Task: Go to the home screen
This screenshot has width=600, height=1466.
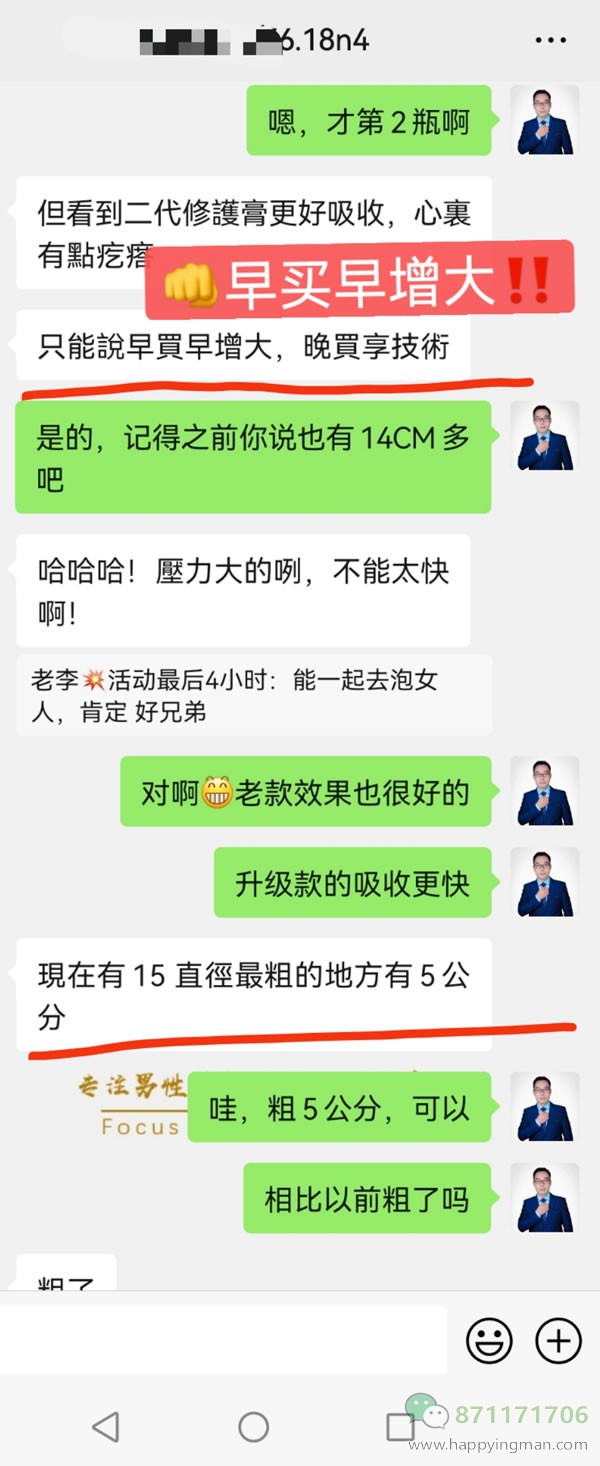Action: [x=254, y=1426]
